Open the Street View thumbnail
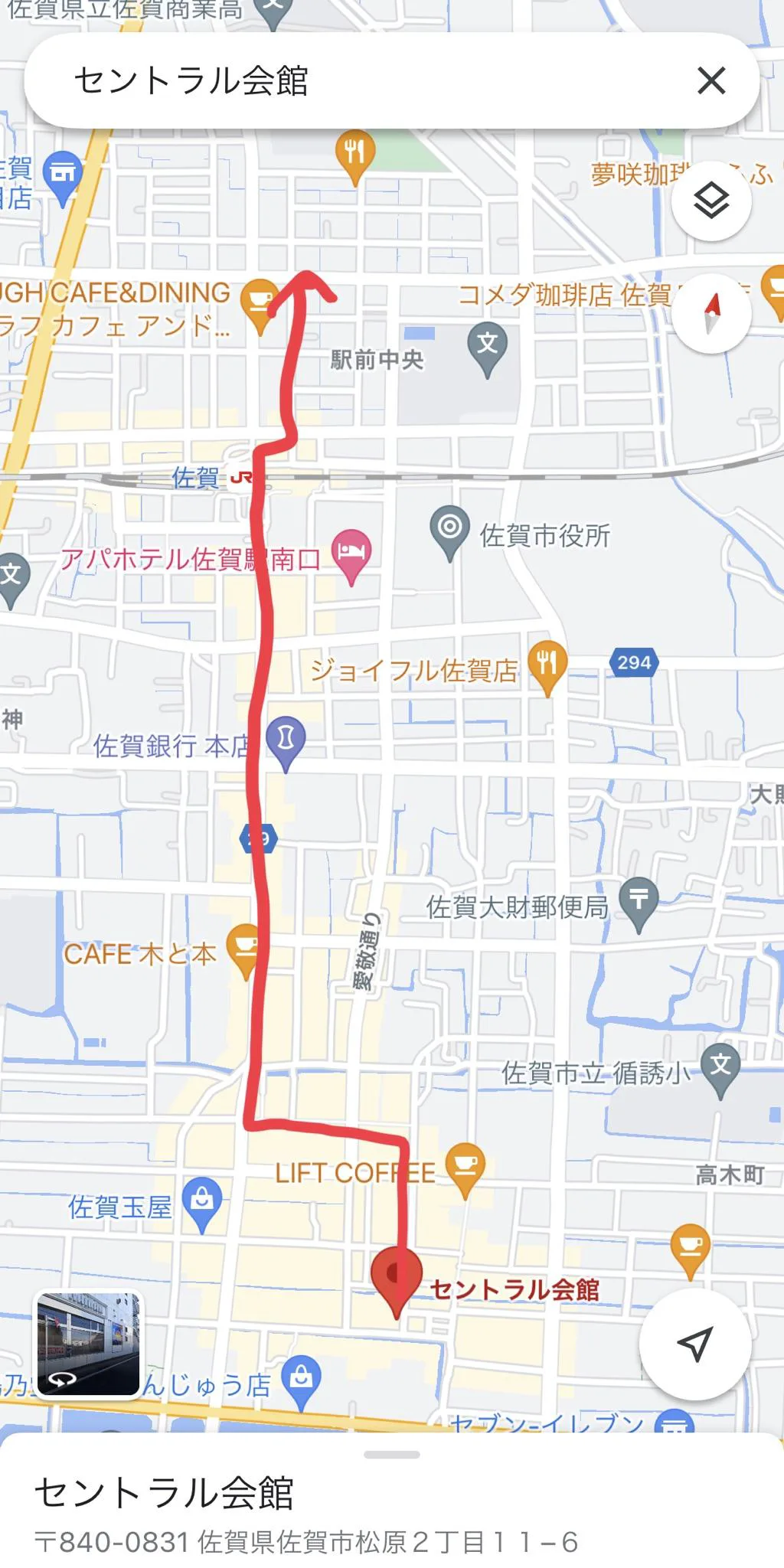The image size is (784, 1568). [89, 1344]
